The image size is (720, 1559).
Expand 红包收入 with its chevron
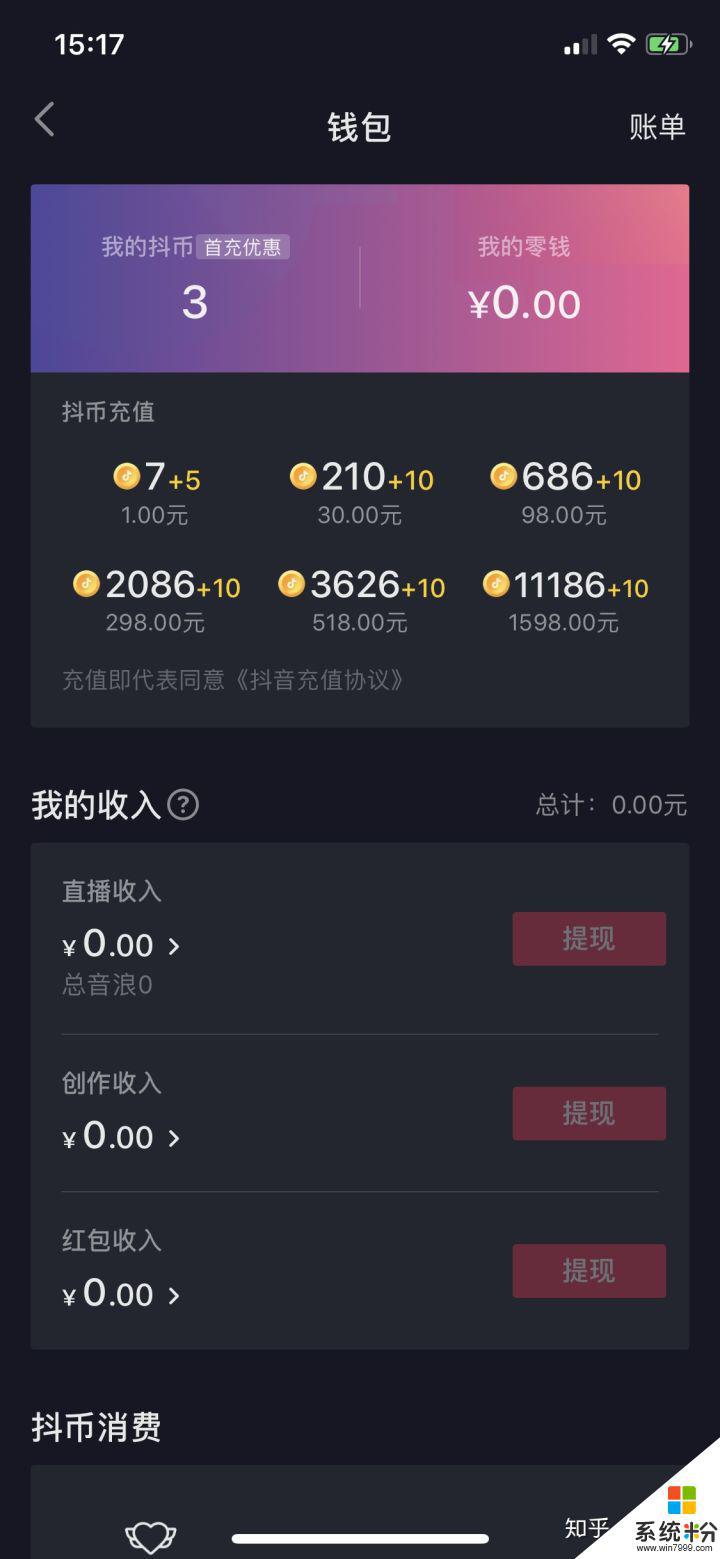coord(172,1295)
